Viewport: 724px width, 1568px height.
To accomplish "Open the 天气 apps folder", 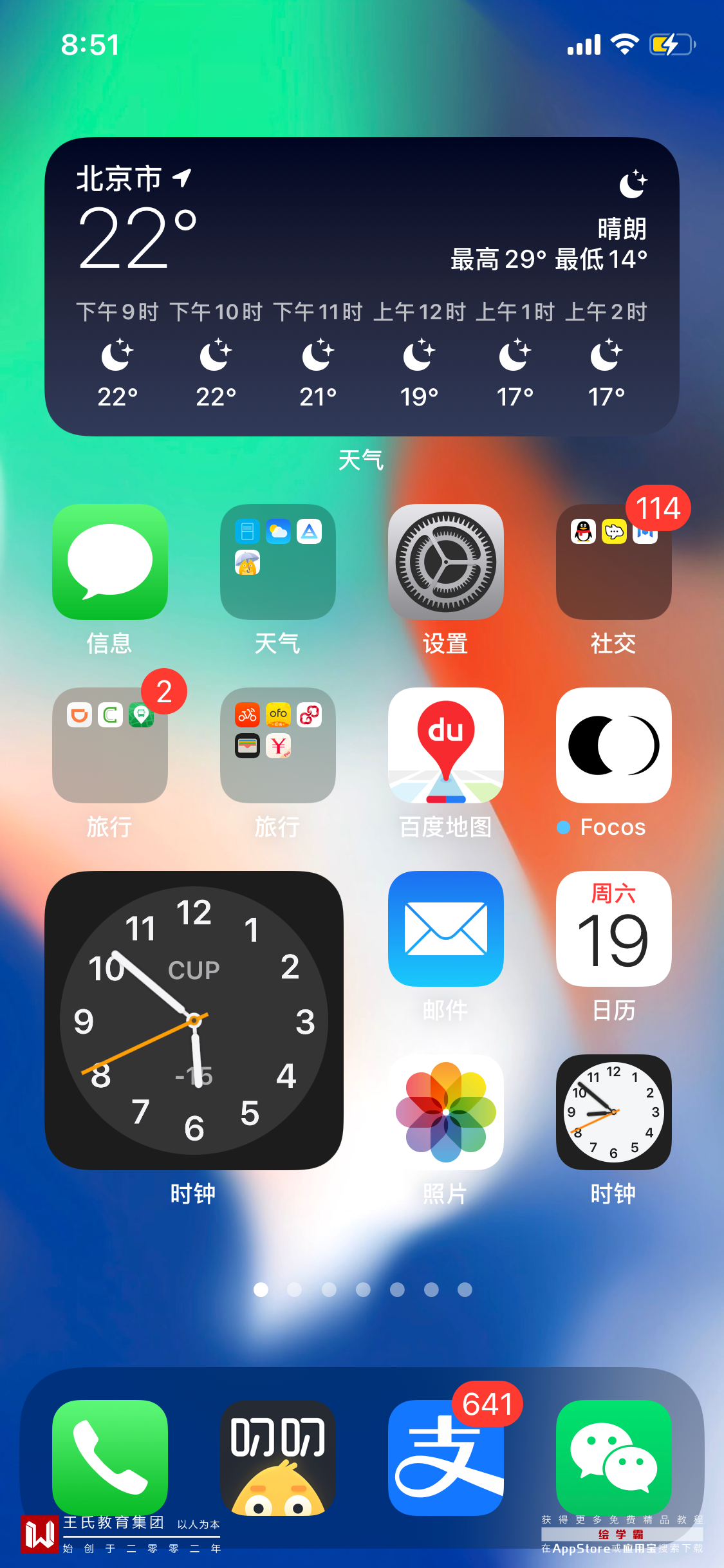I will (277, 562).
